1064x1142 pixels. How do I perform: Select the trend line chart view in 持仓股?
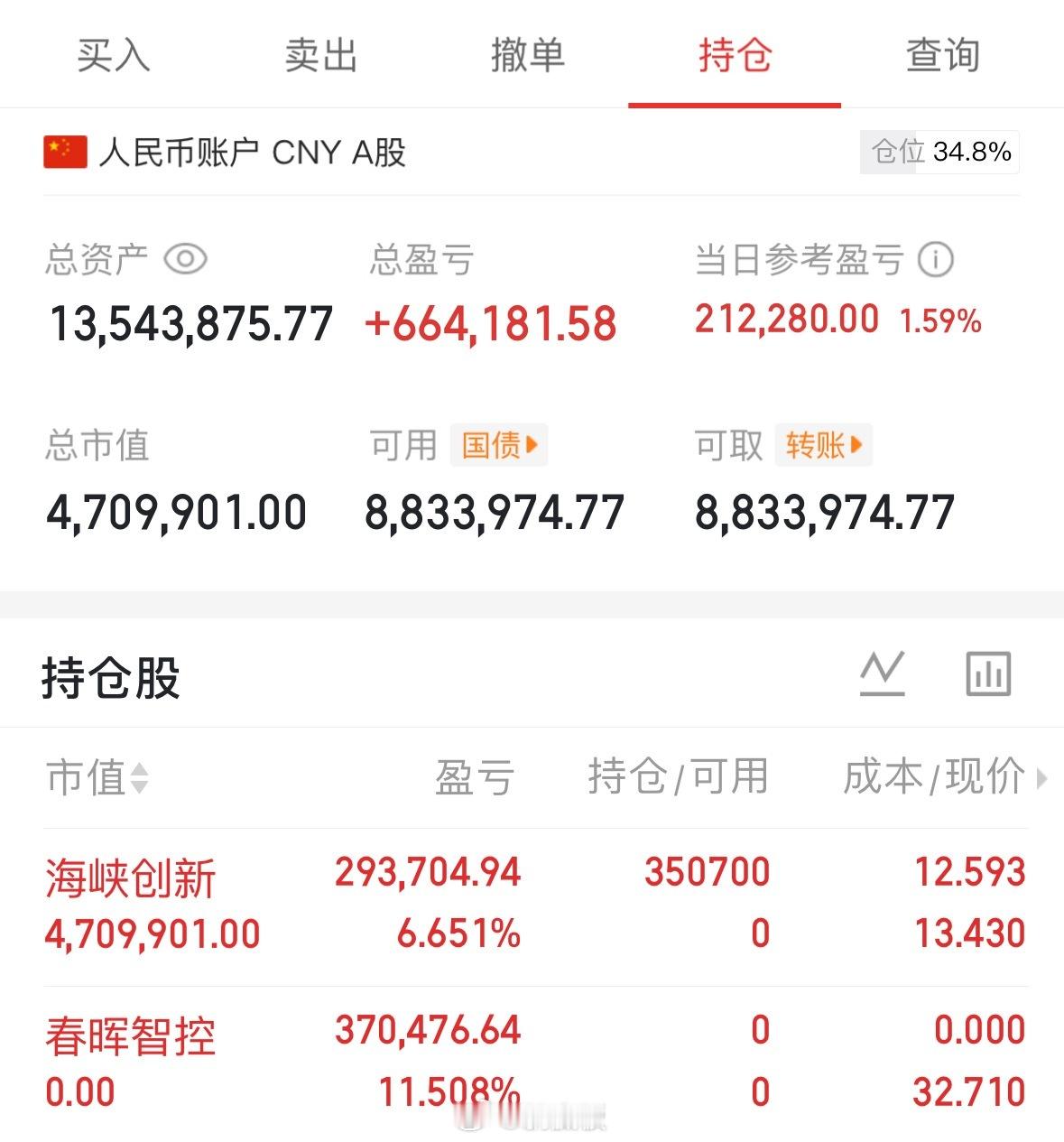click(x=883, y=673)
